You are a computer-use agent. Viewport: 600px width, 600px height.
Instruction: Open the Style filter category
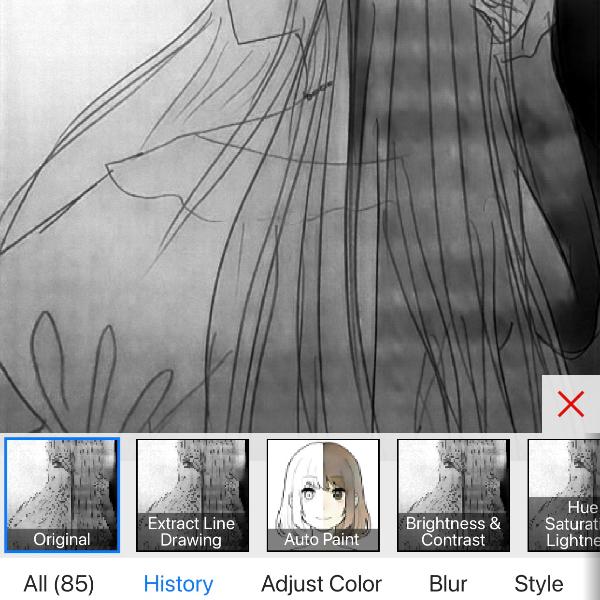tap(538, 584)
